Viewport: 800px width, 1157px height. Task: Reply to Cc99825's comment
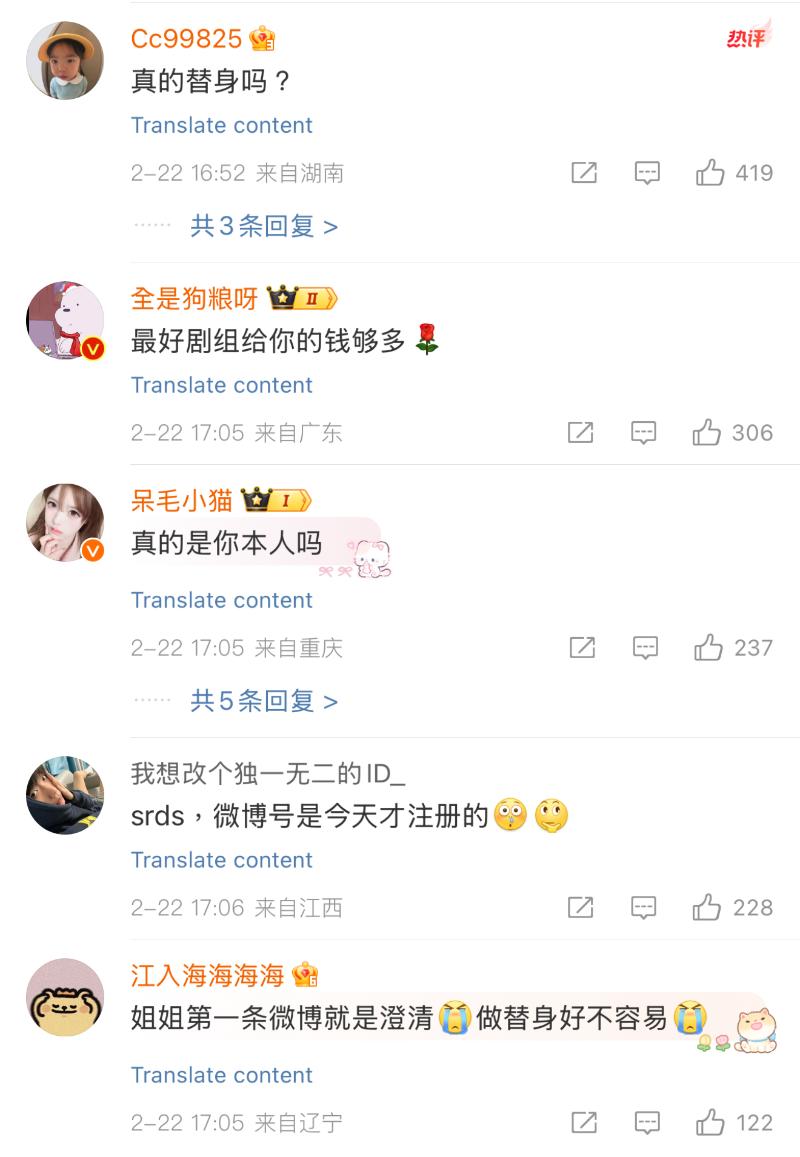click(x=647, y=173)
